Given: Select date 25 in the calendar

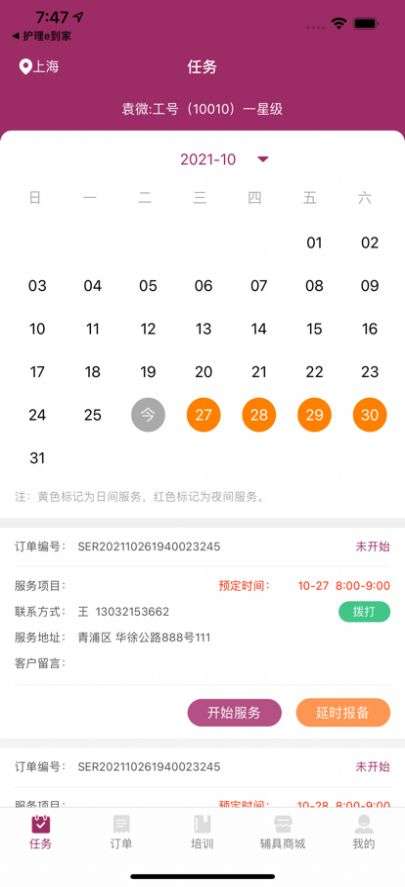Looking at the screenshot, I should [93, 415].
